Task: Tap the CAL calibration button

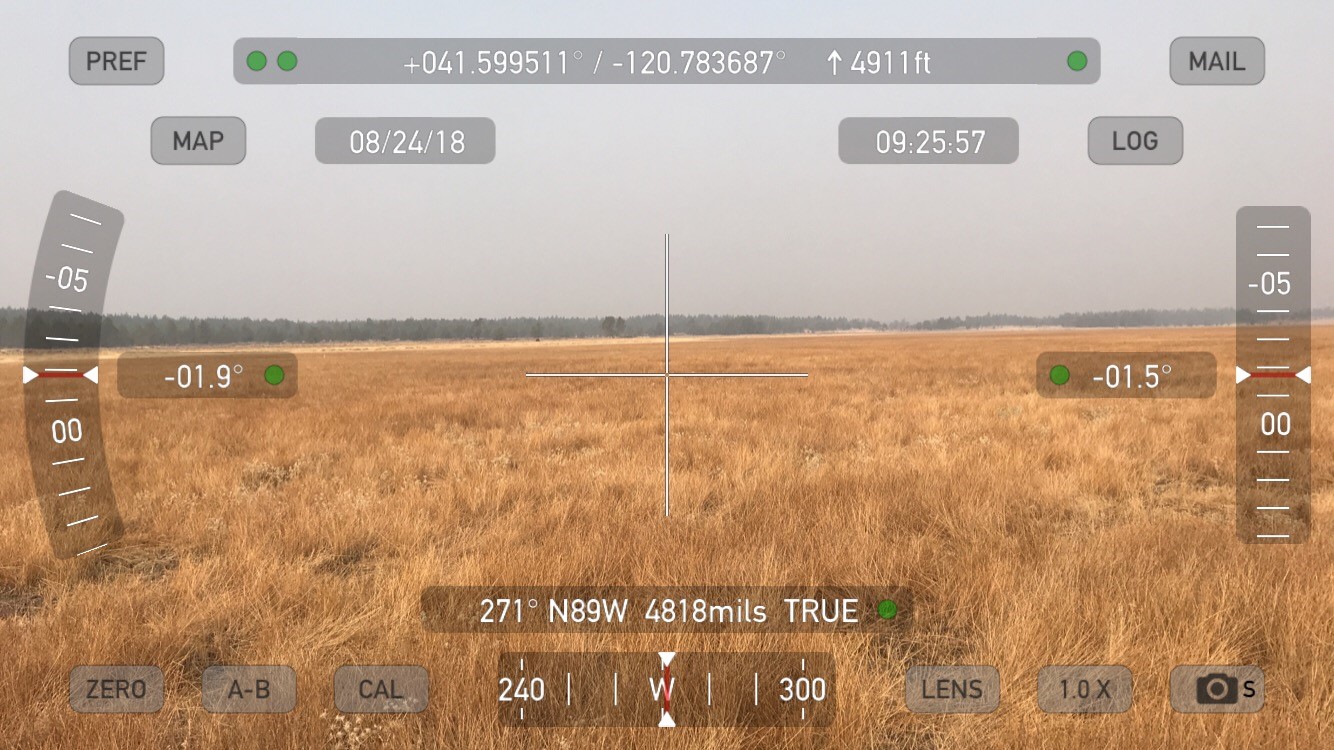Action: click(381, 689)
